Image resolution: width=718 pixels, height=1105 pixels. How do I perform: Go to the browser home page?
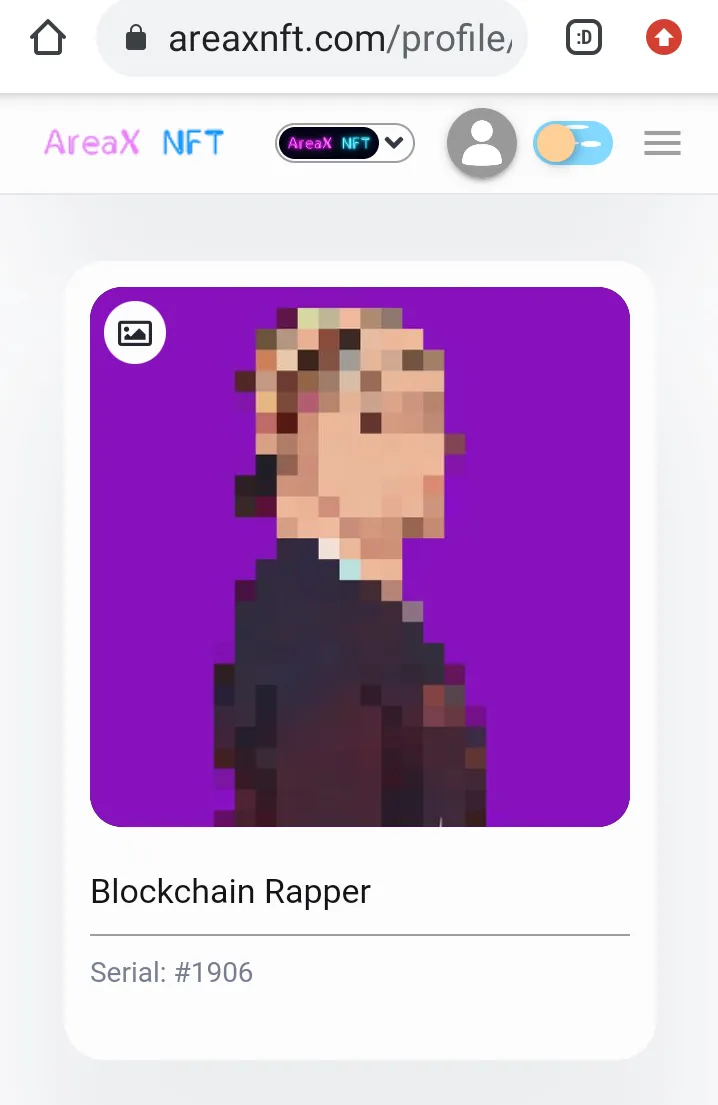tap(48, 39)
